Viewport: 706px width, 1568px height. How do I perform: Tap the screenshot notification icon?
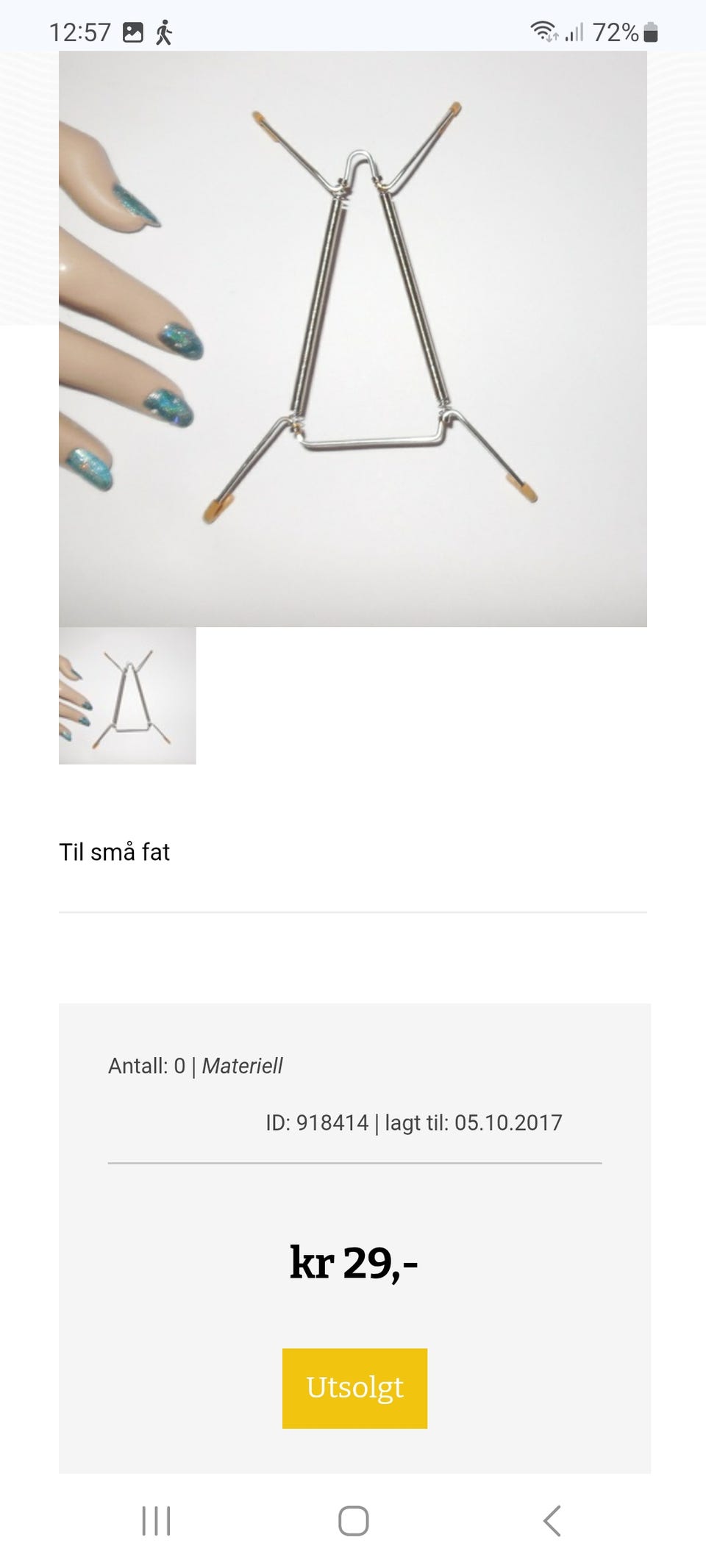135,32
